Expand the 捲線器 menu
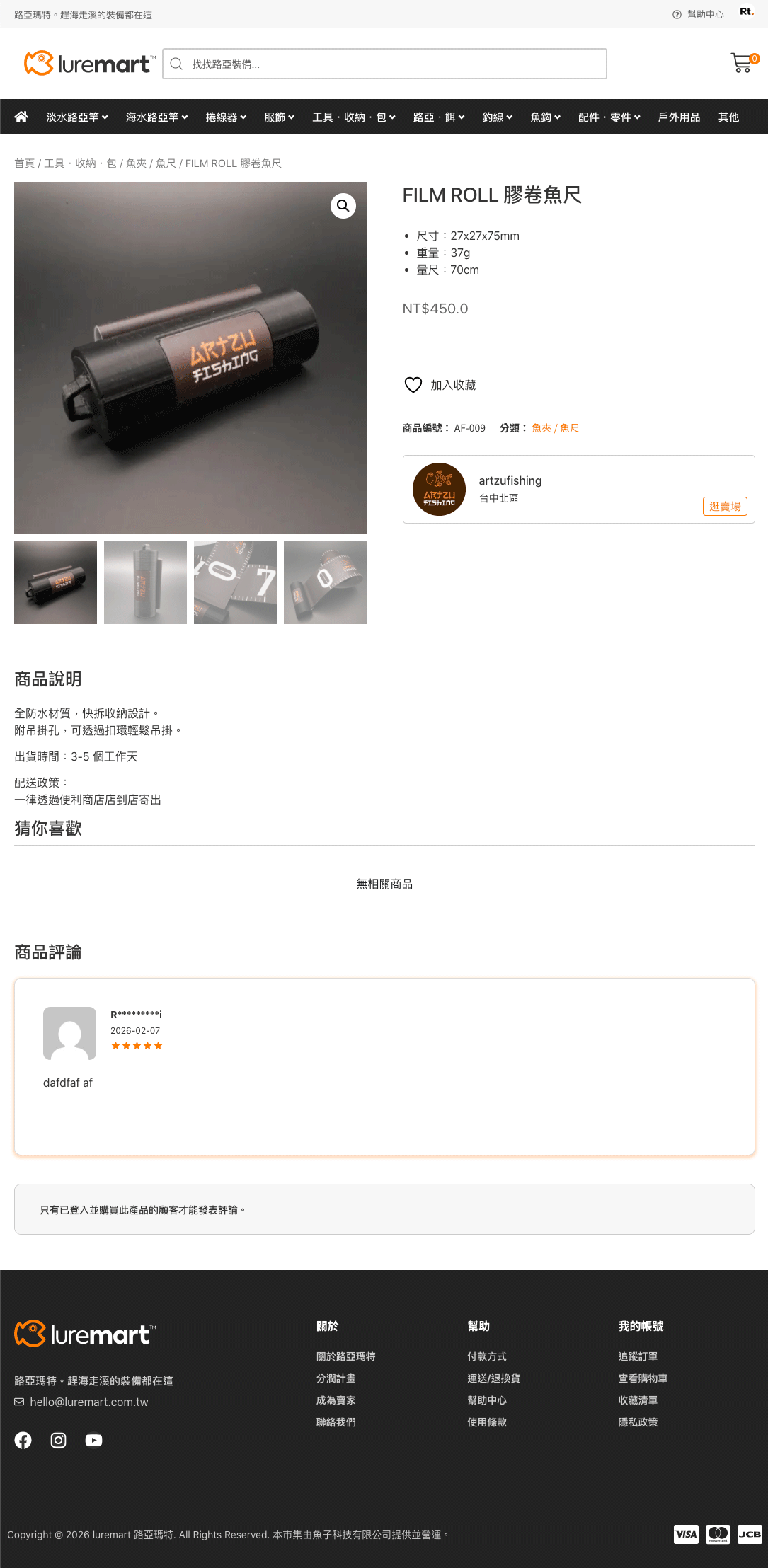Image resolution: width=768 pixels, height=1568 pixels. (x=226, y=117)
